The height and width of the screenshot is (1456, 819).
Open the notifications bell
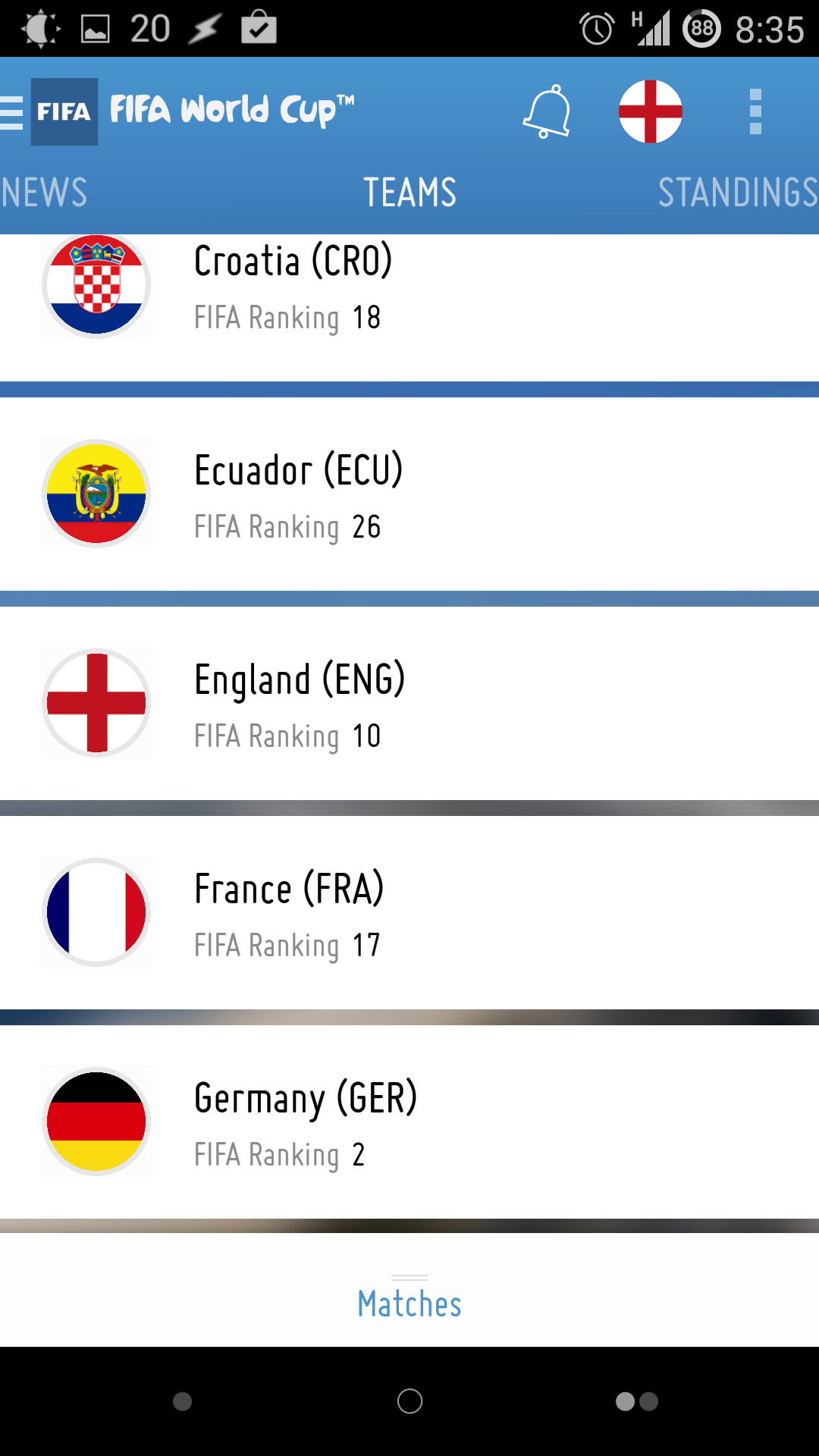(548, 111)
